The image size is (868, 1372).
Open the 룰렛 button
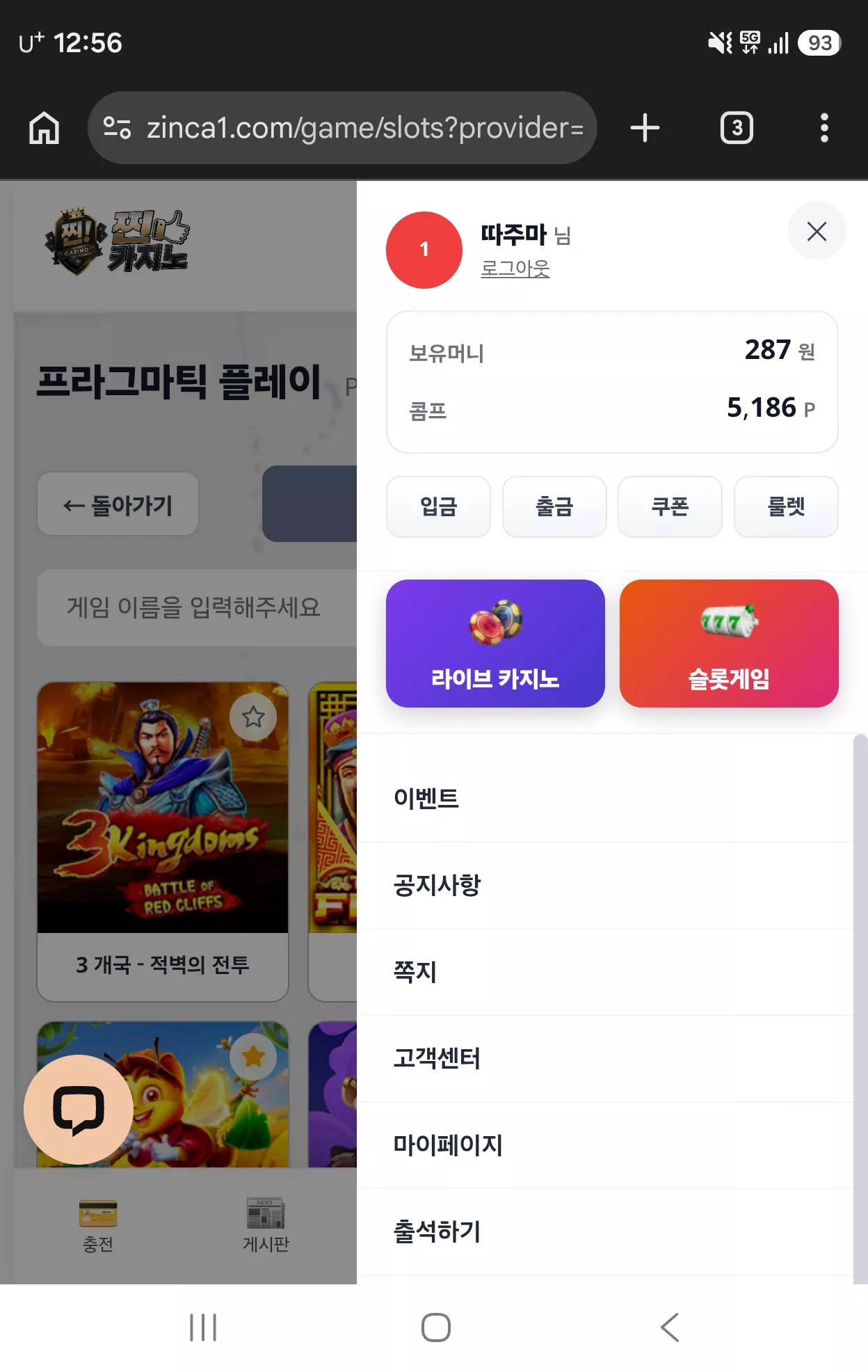pyautogui.click(x=786, y=506)
